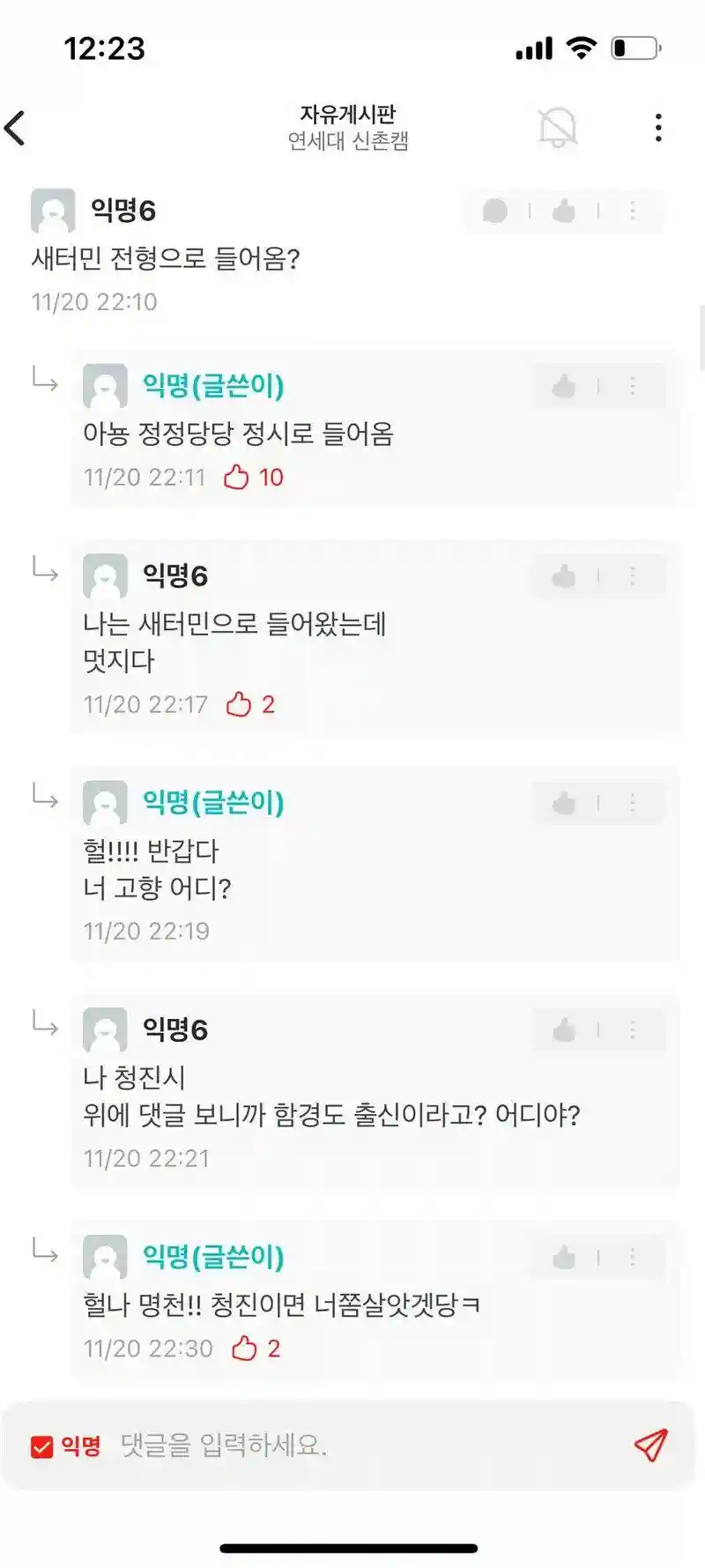Like the 나 청진시 reply
The image size is (705, 1568).
coord(564,1029)
